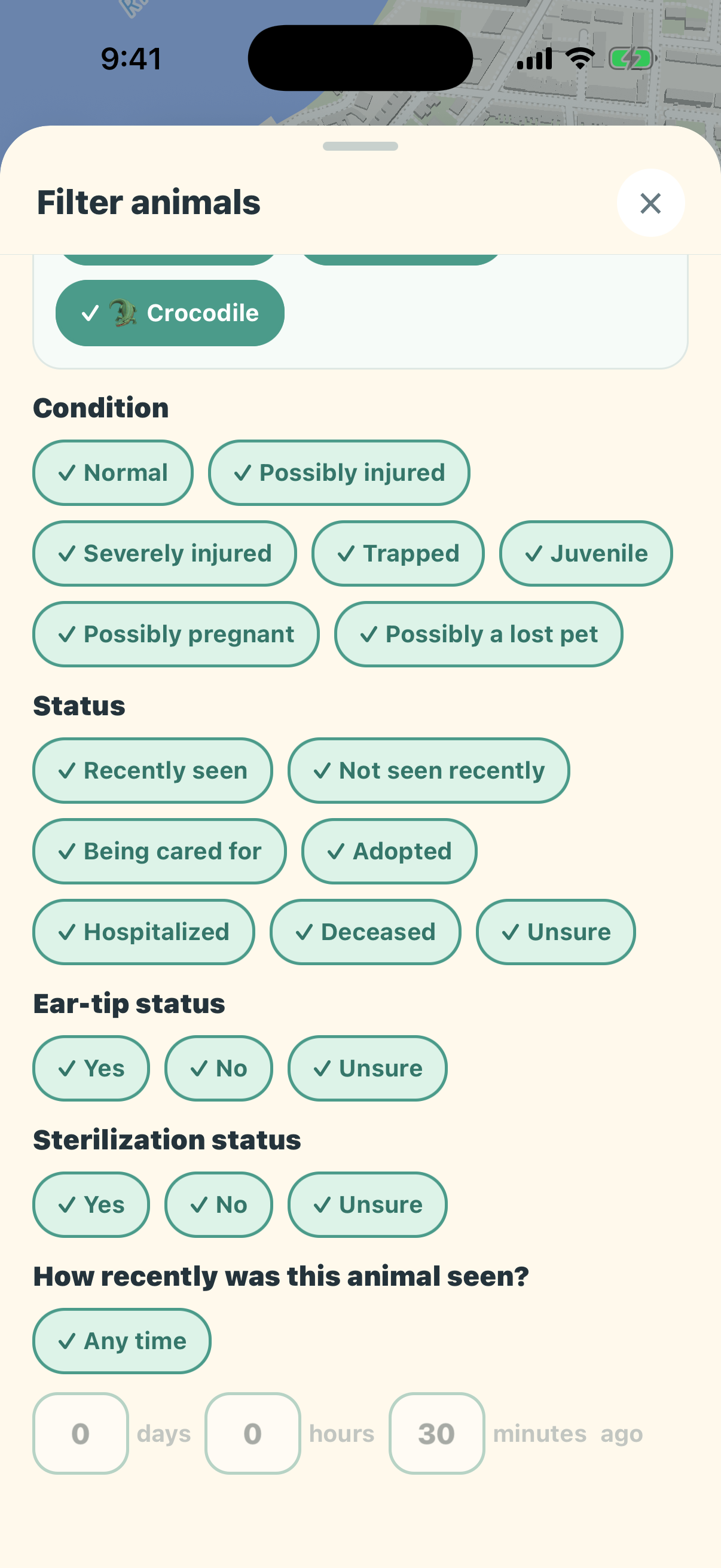Deselect the Crocodile animal chip

tap(170, 313)
